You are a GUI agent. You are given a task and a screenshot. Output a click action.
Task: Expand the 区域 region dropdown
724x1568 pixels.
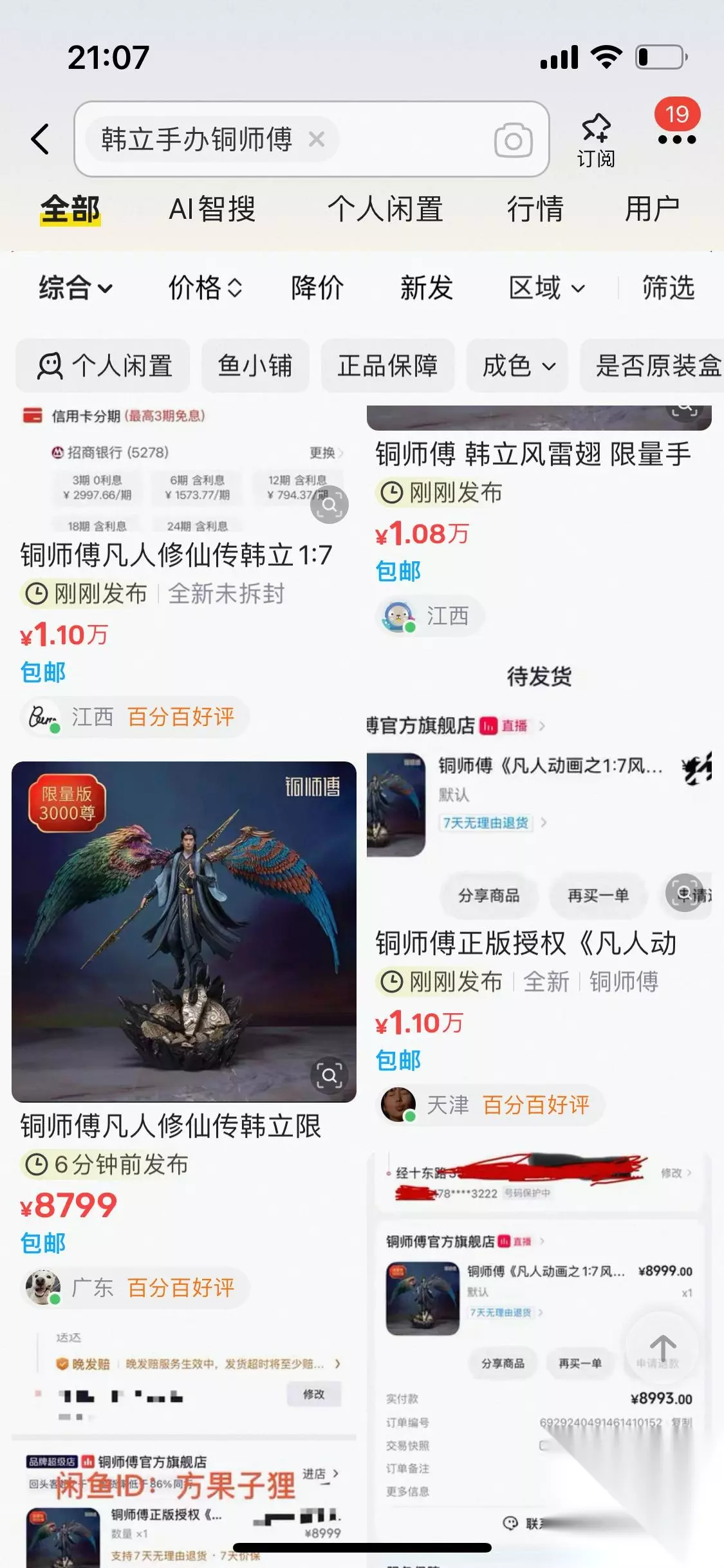click(547, 288)
